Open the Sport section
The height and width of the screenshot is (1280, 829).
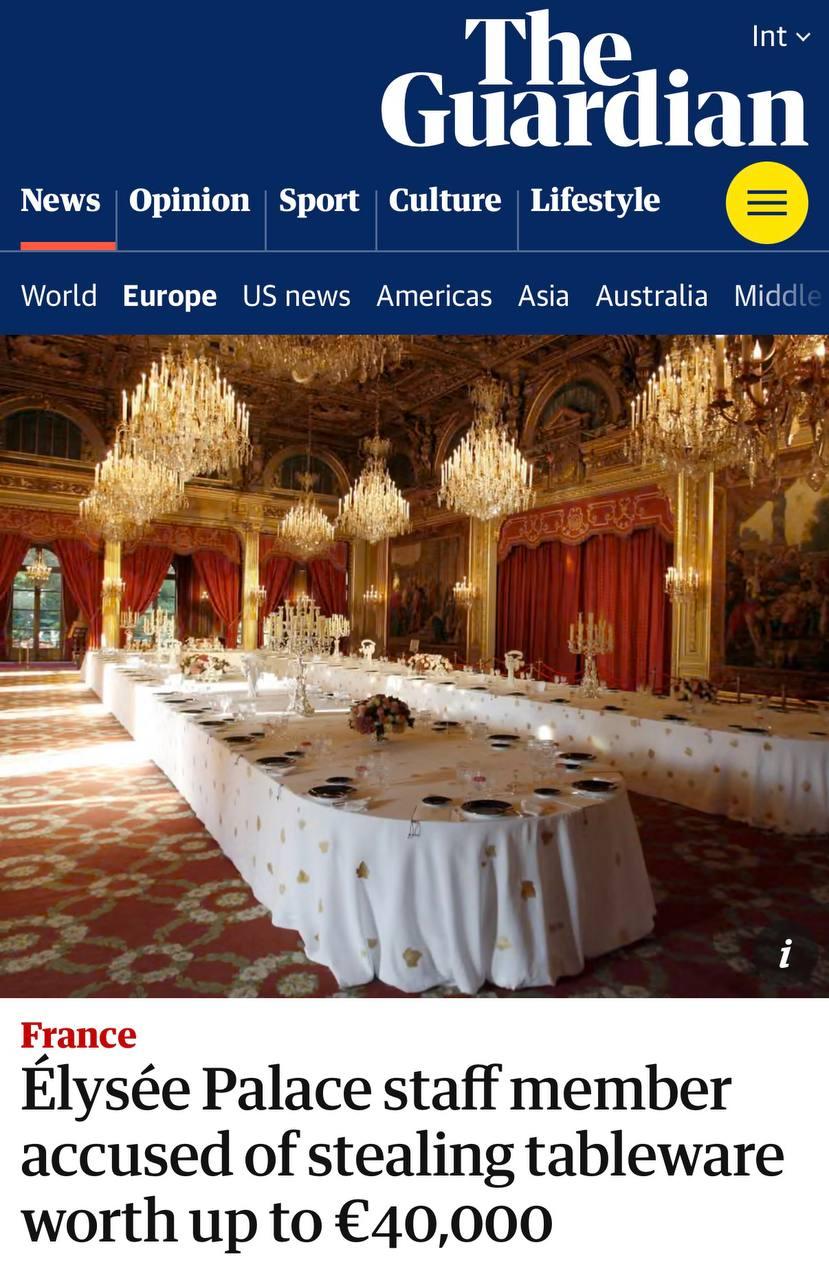pyautogui.click(x=318, y=200)
